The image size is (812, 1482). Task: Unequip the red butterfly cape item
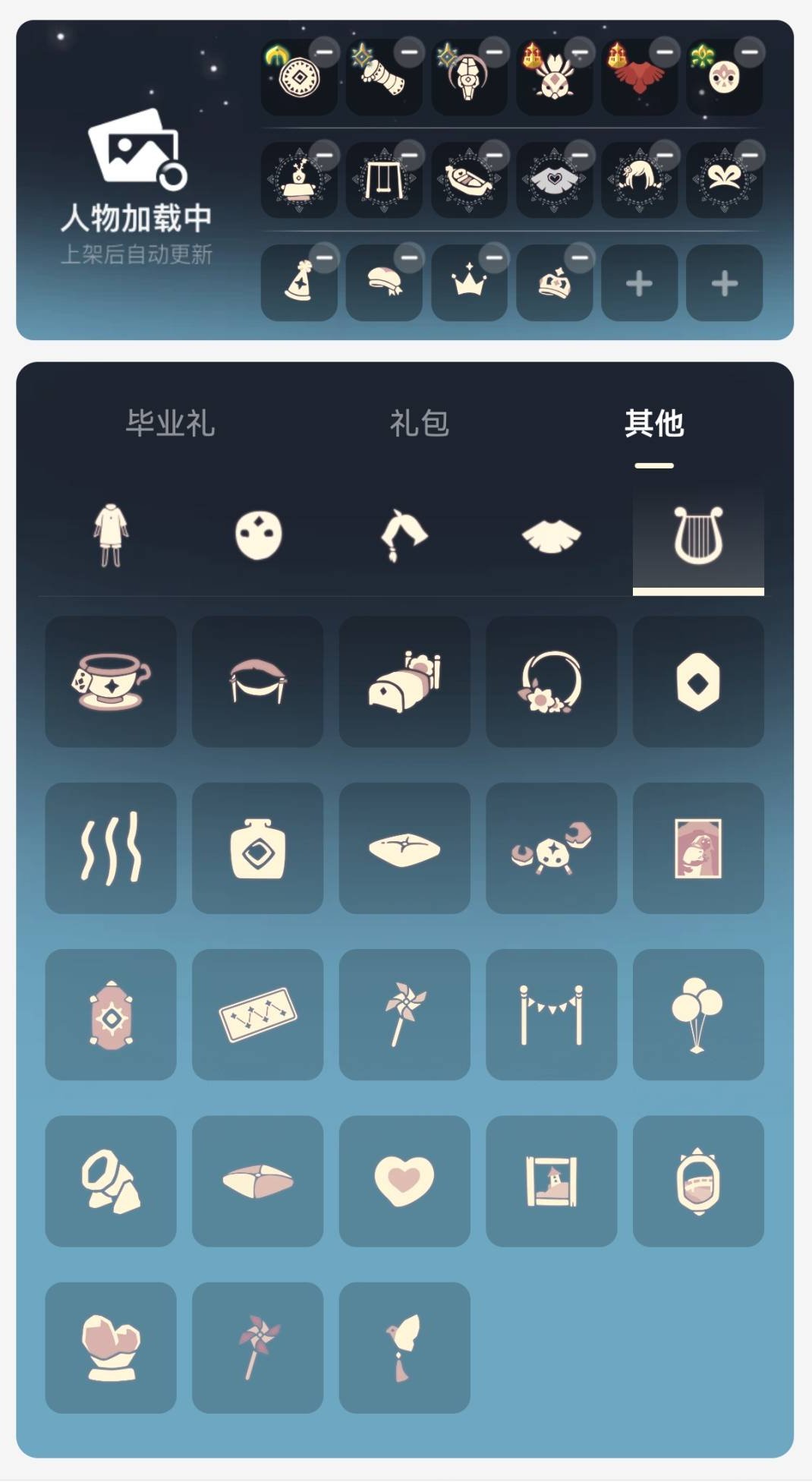pyautogui.click(x=666, y=52)
